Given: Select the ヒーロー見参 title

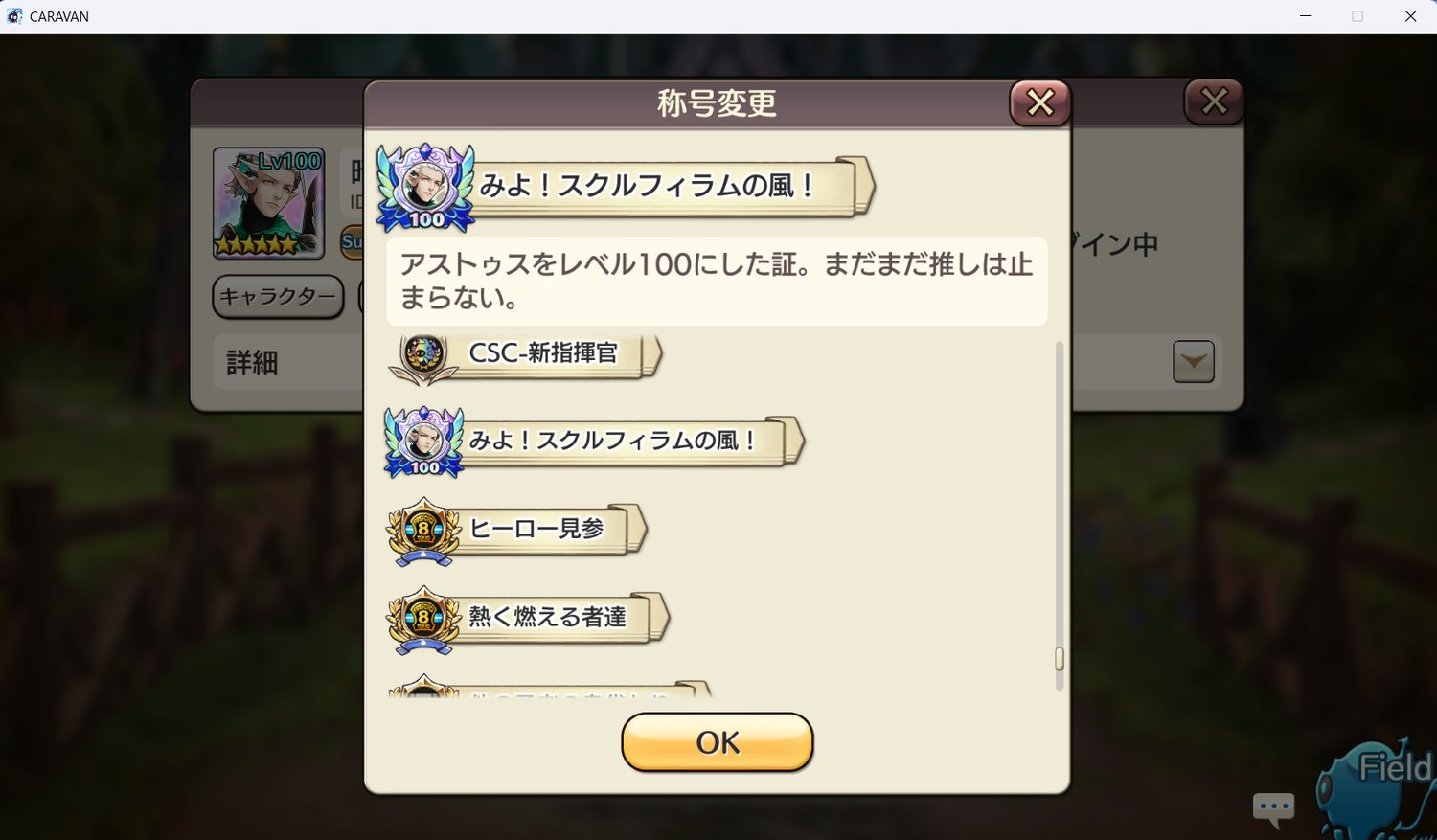Looking at the screenshot, I should click(x=535, y=529).
